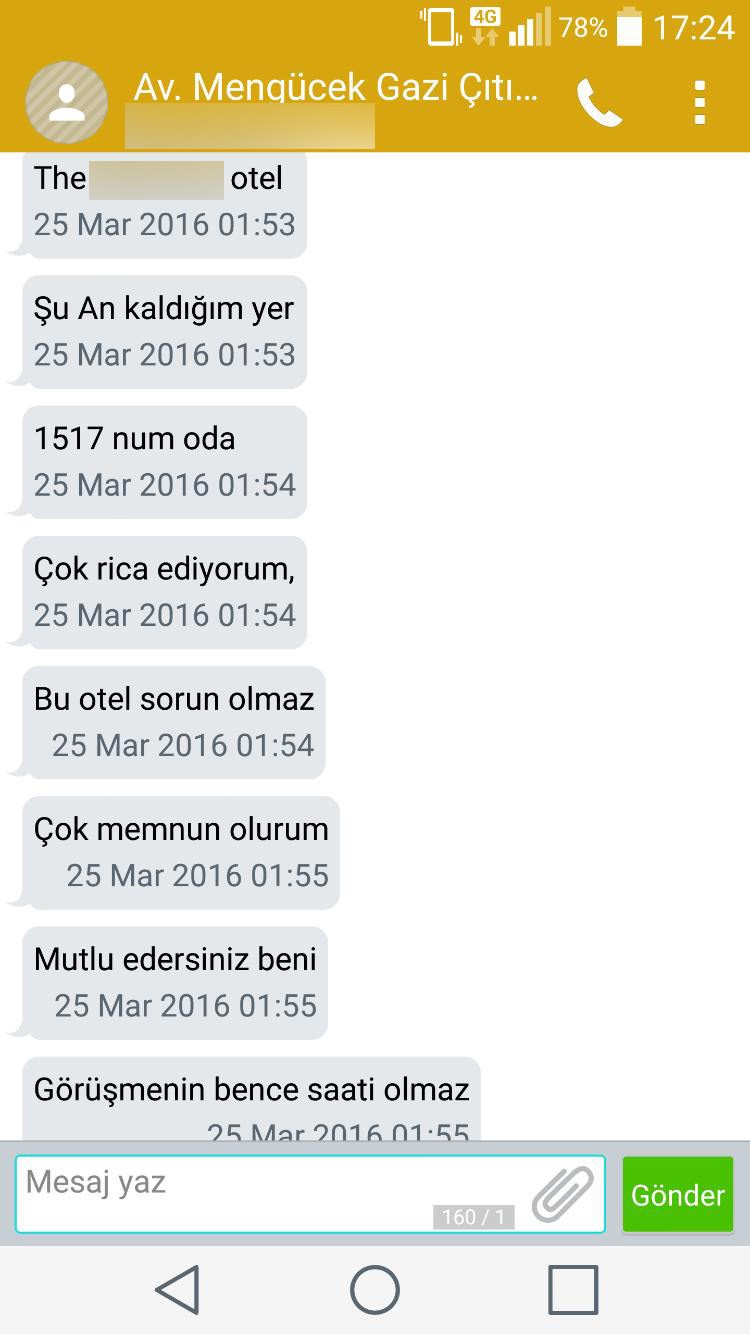Go back using system back button

(178, 1289)
